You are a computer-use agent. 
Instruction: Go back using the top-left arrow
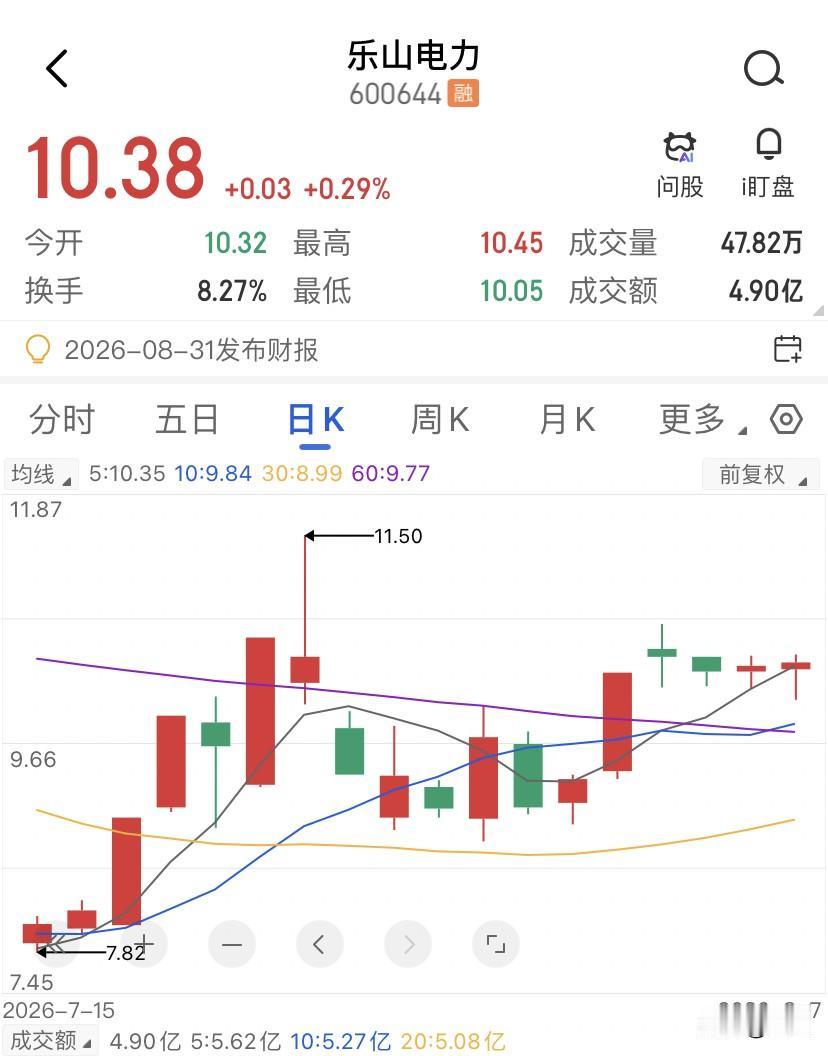57,68
